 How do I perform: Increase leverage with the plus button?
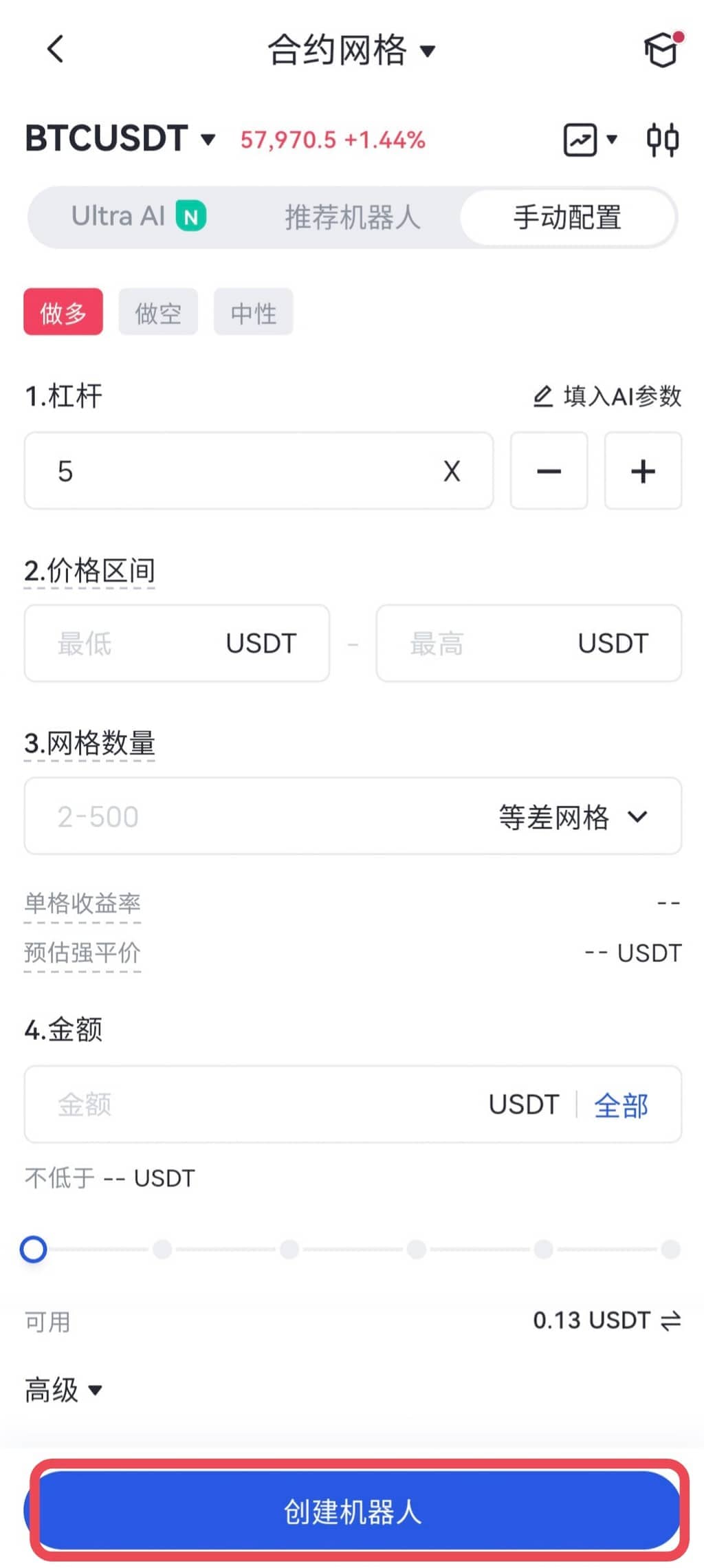click(x=643, y=471)
